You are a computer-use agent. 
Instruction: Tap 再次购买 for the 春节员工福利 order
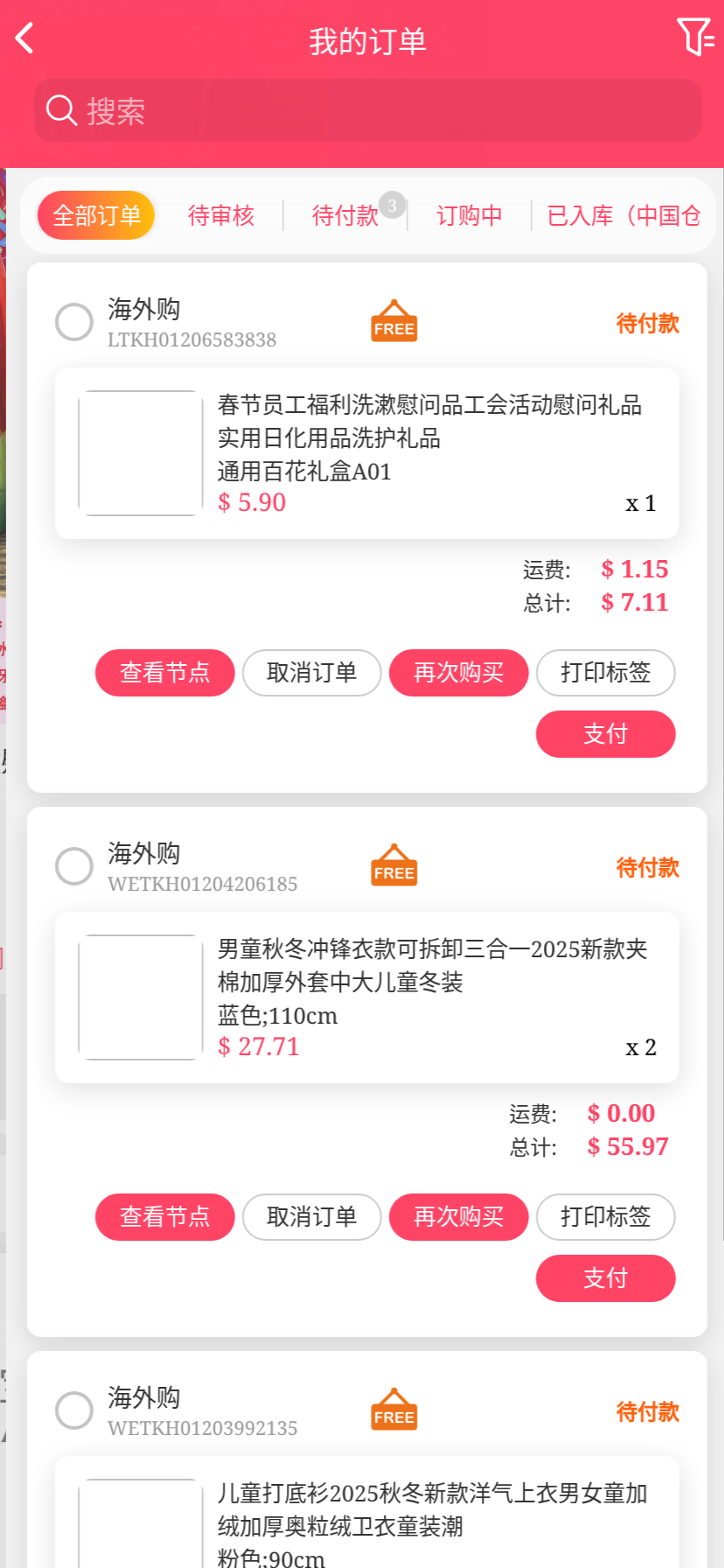click(x=459, y=673)
